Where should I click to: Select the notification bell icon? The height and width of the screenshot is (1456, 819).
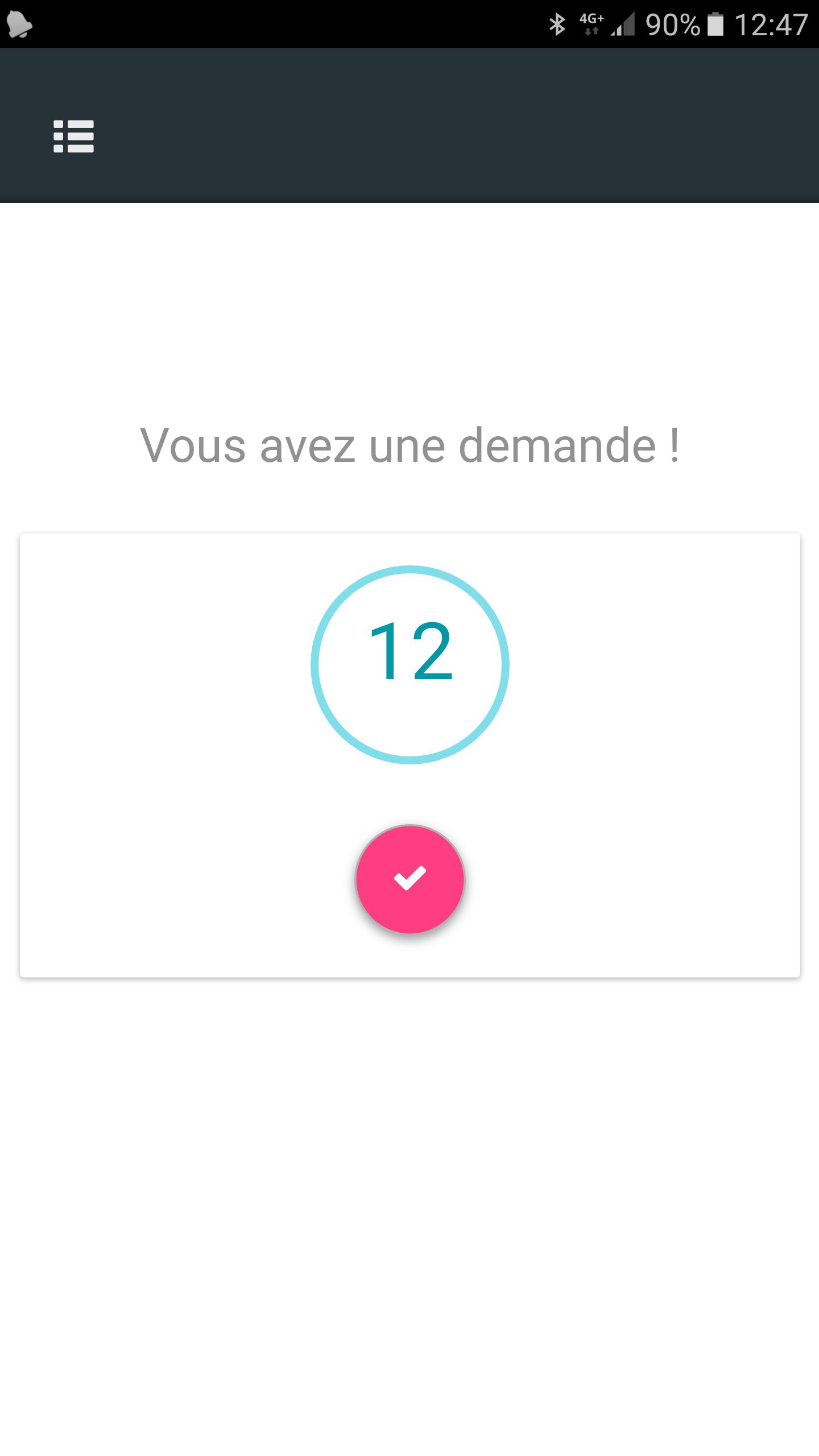[x=19, y=24]
